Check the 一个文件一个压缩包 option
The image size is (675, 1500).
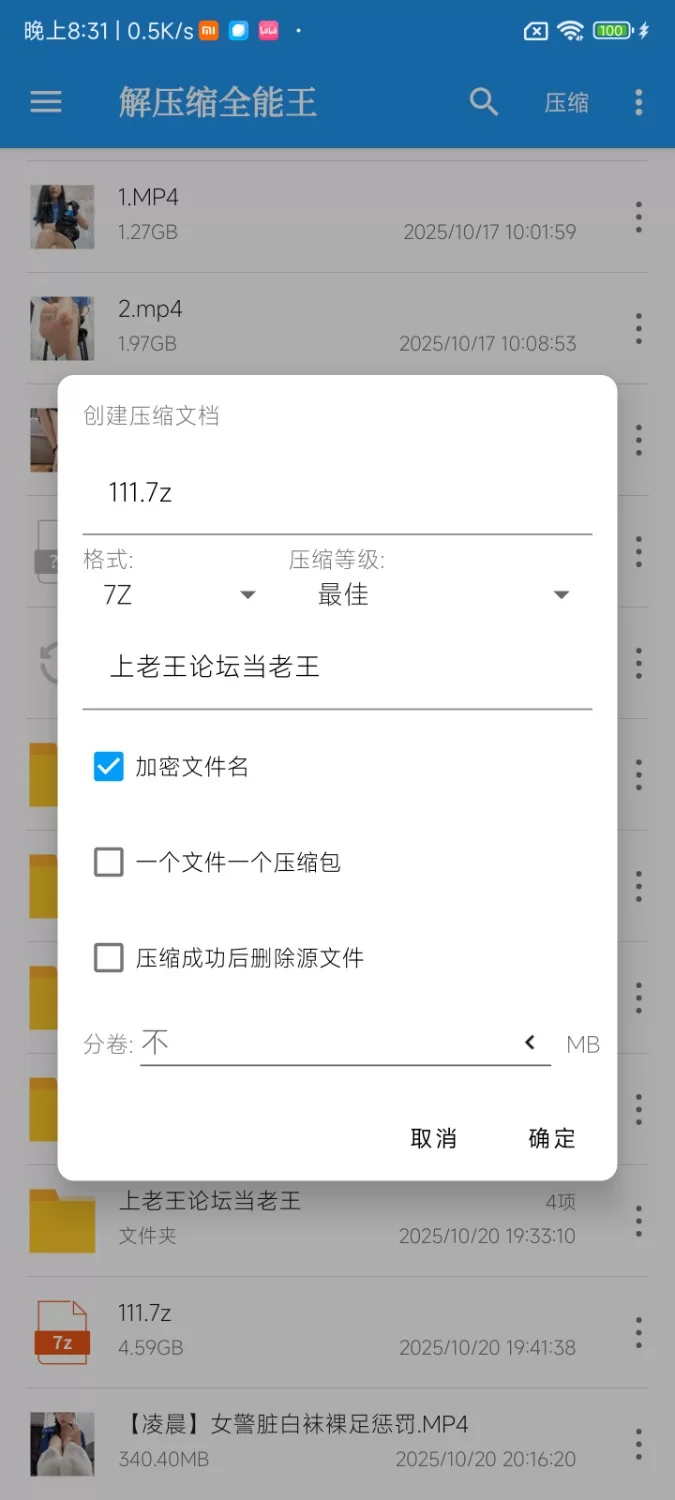point(109,862)
